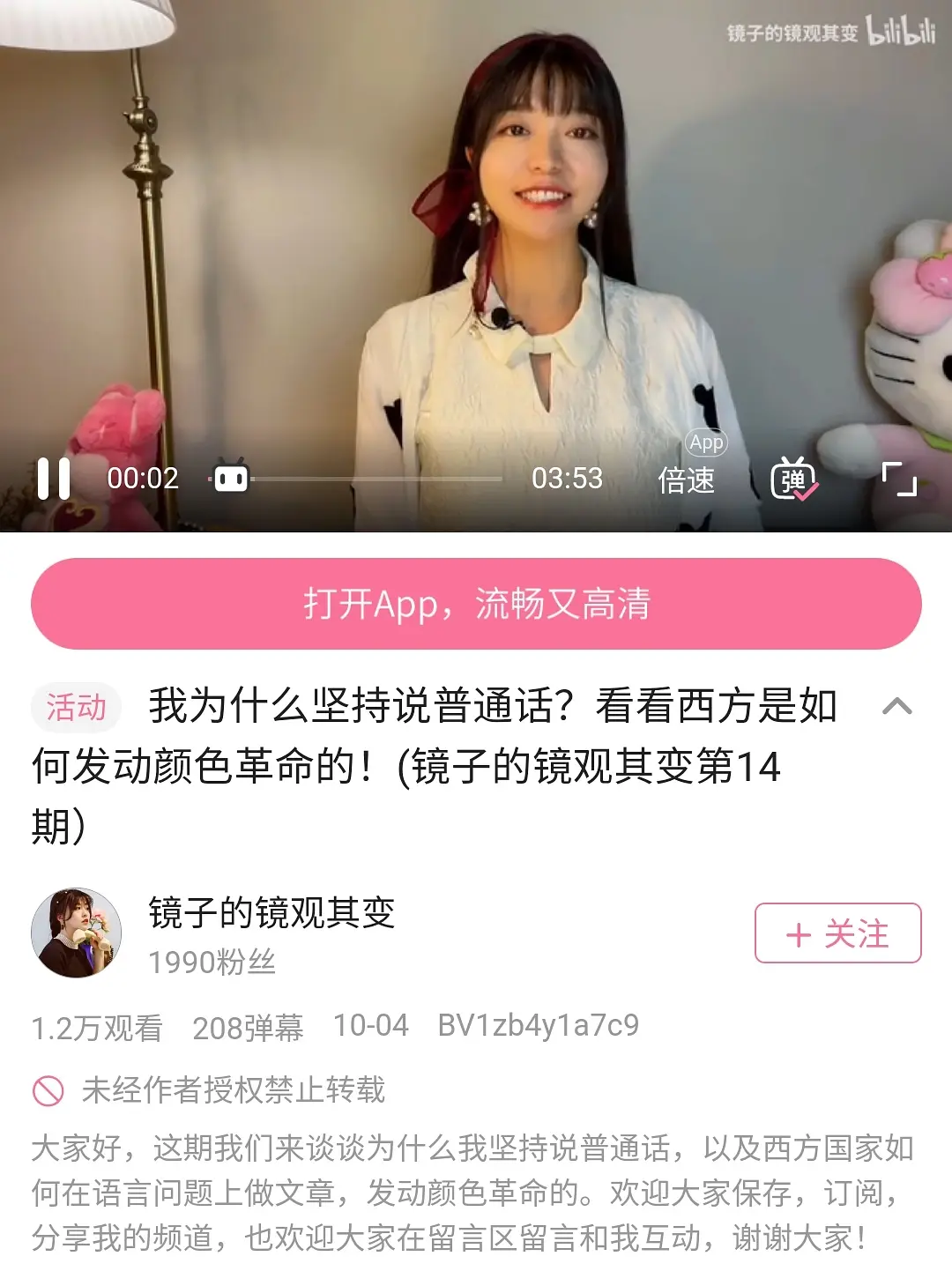This screenshot has height=1286, width=952.
Task: Toggle the 弹 danmaku comments icon
Action: [793, 479]
